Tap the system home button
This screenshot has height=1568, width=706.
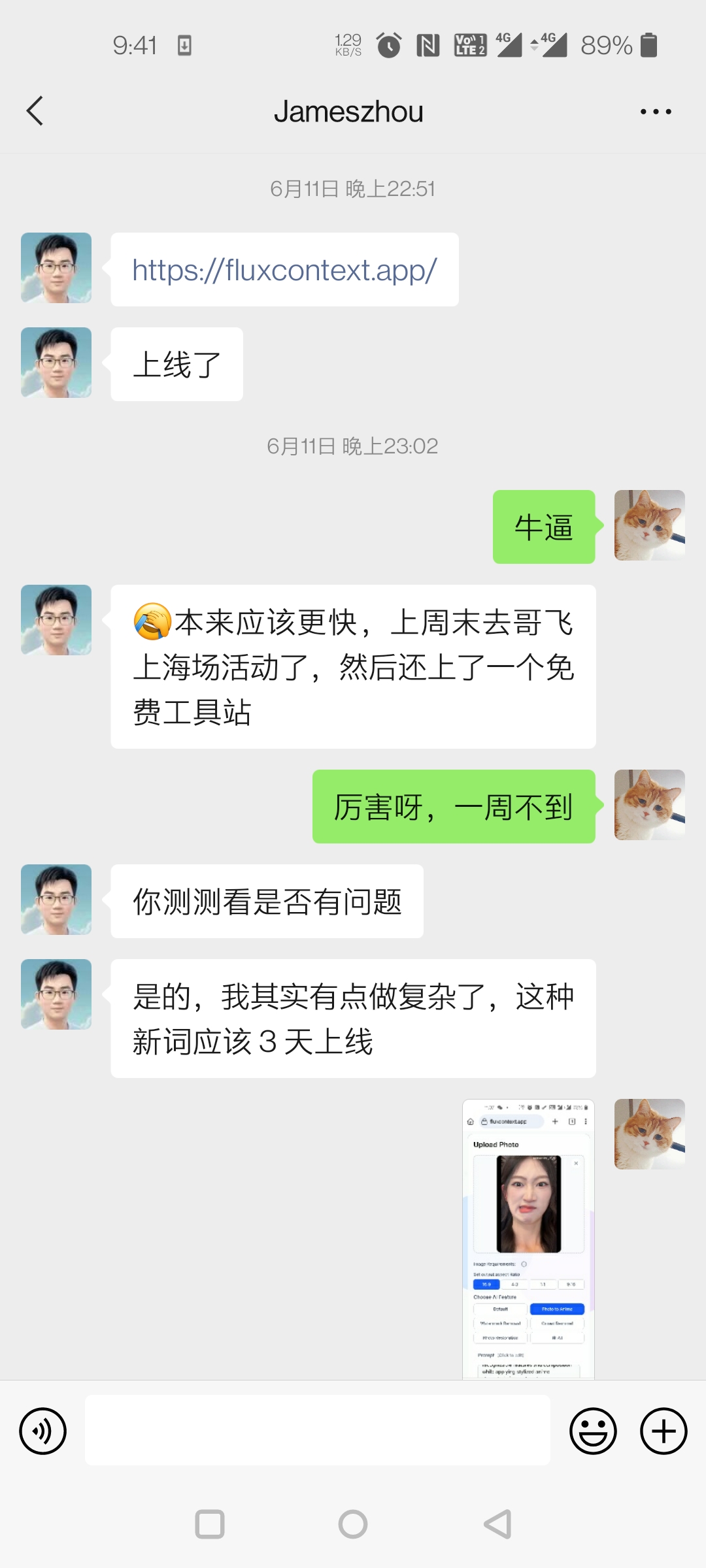coord(353,1524)
